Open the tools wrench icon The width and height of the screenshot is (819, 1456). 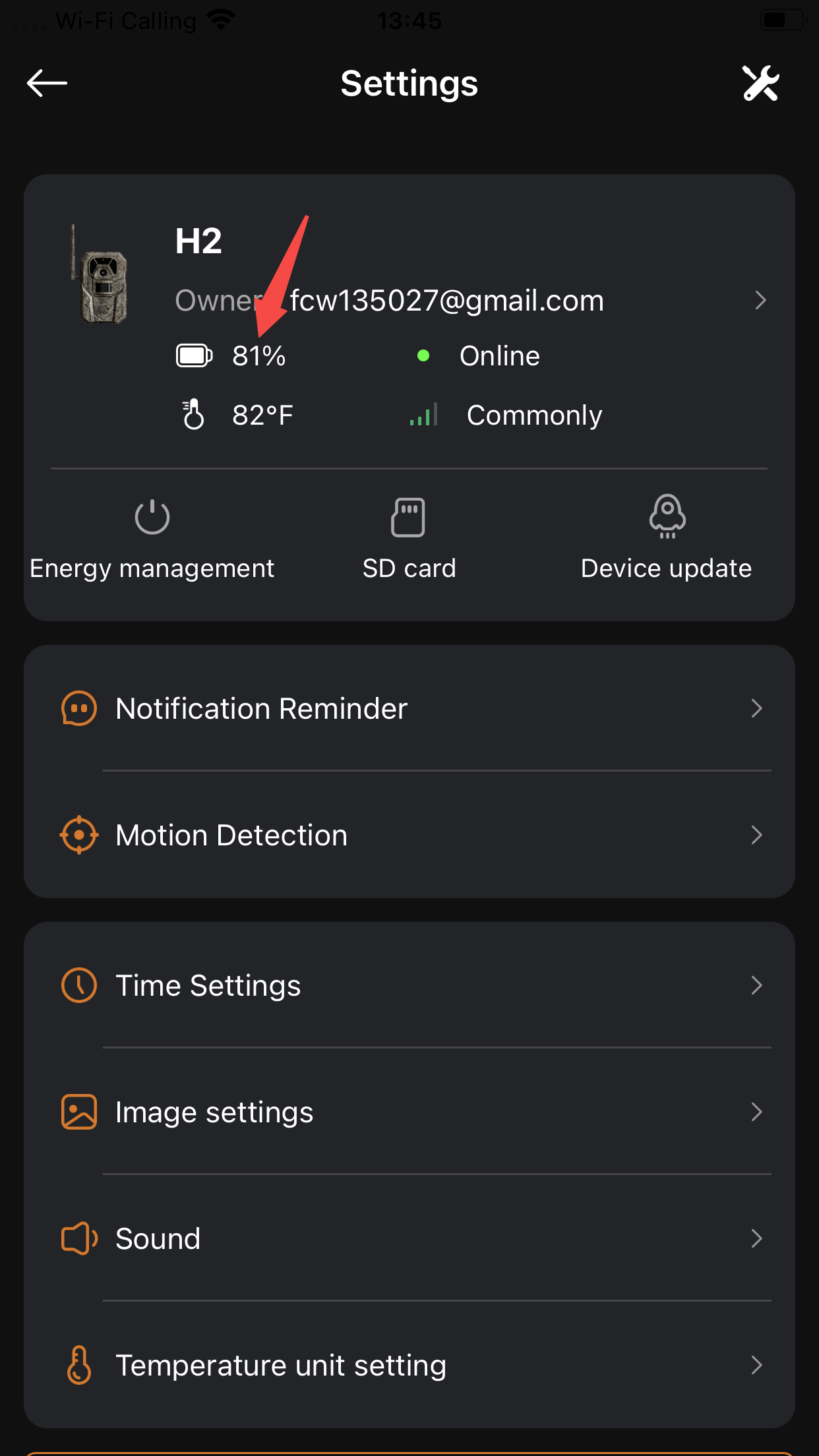click(761, 84)
